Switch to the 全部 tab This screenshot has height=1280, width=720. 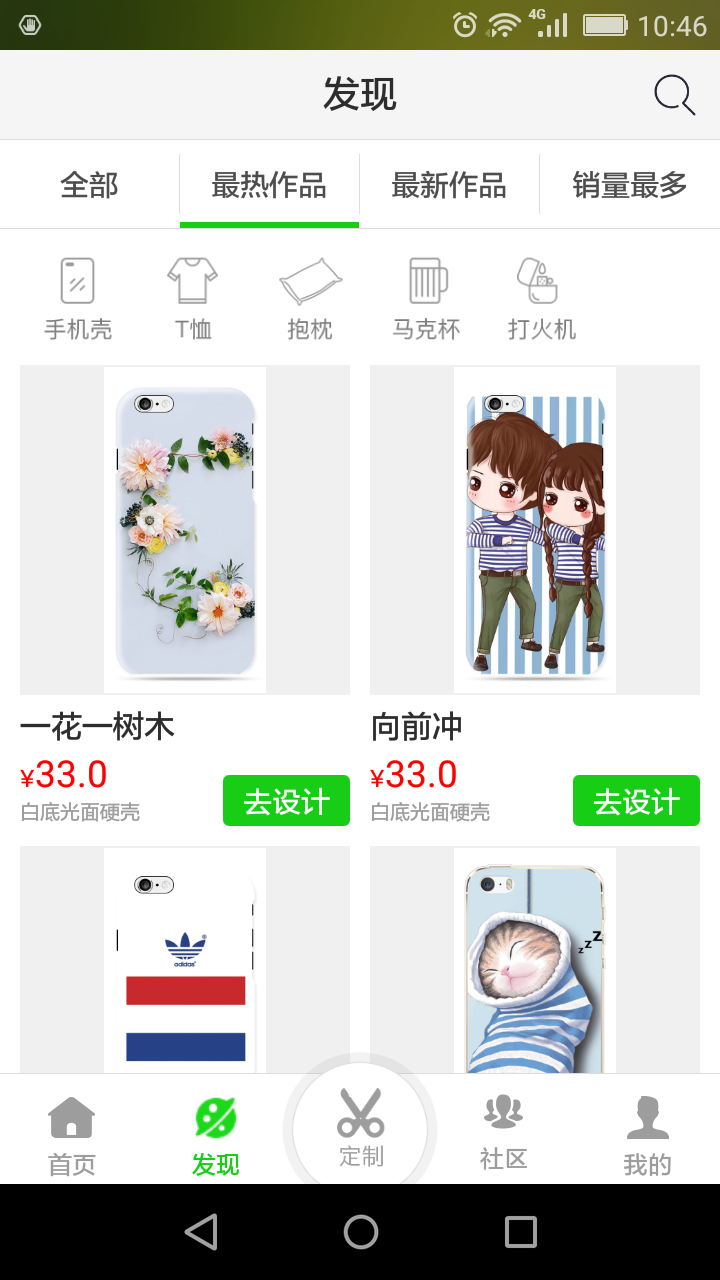tap(90, 185)
